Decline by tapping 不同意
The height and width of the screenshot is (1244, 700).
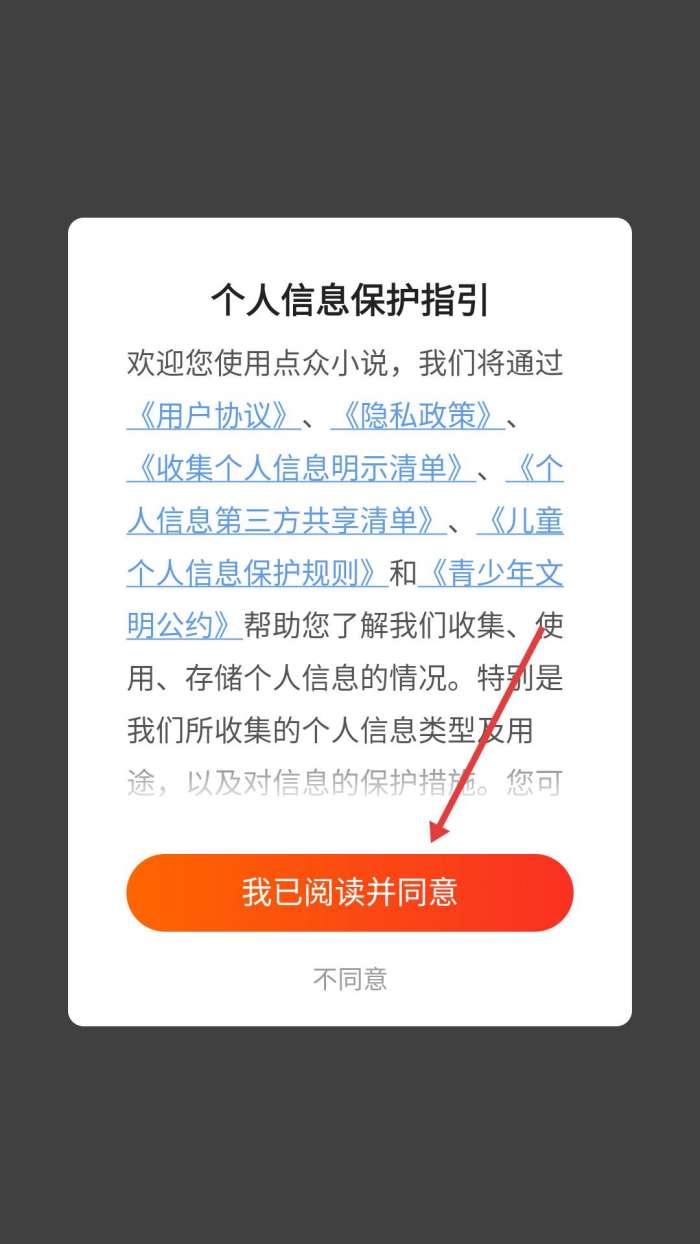click(349, 979)
